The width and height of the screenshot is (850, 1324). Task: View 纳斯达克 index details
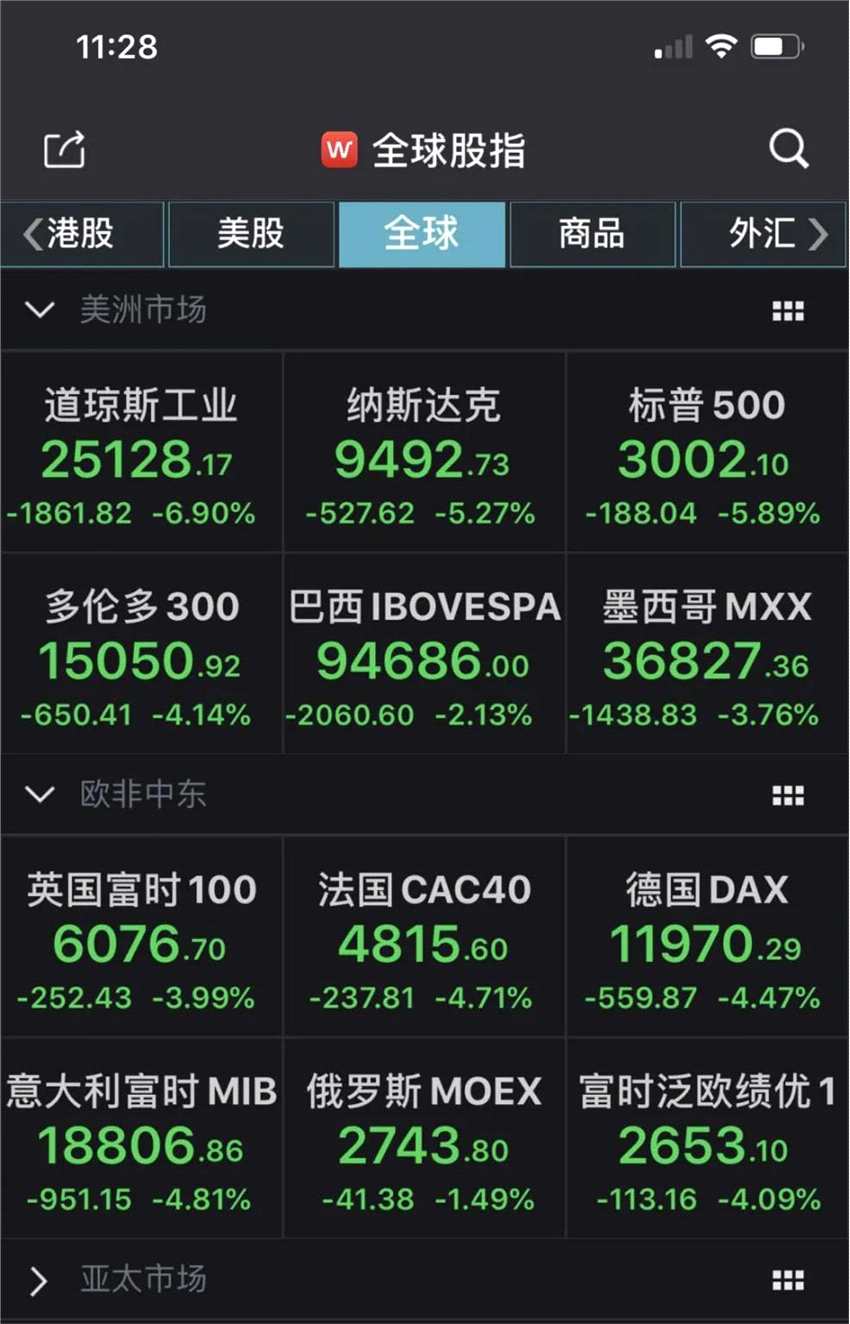click(424, 453)
